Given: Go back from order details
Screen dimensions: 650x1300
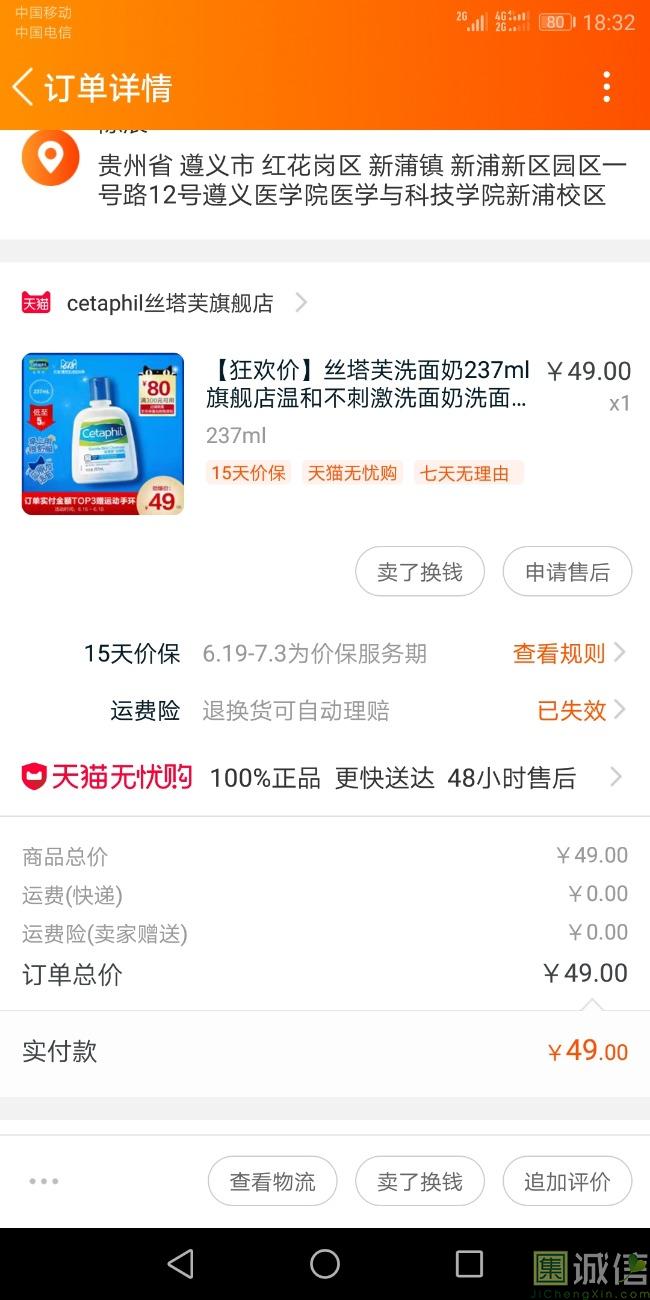Looking at the screenshot, I should [x=24, y=87].
